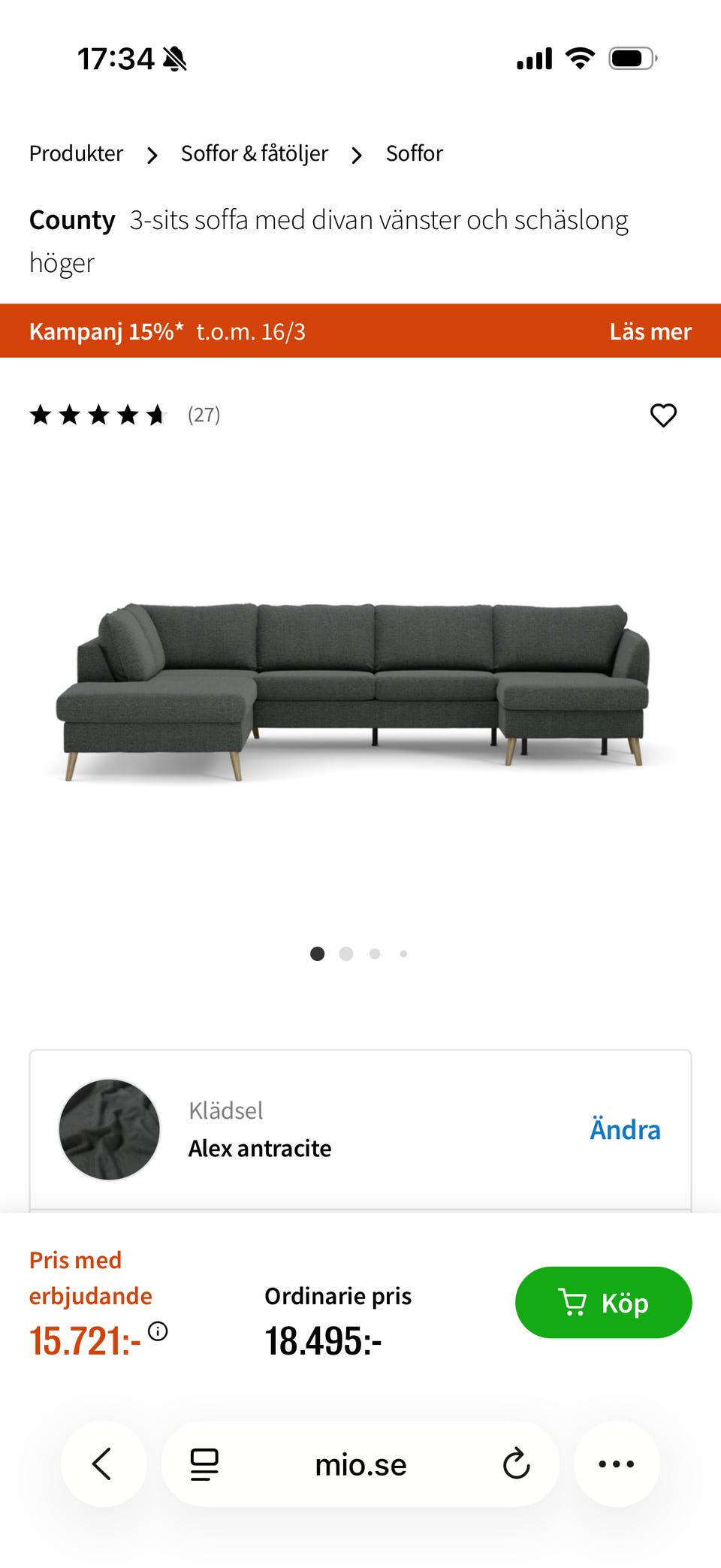
Task: Select the Alex antracite fabric swatch
Action: click(x=108, y=1129)
